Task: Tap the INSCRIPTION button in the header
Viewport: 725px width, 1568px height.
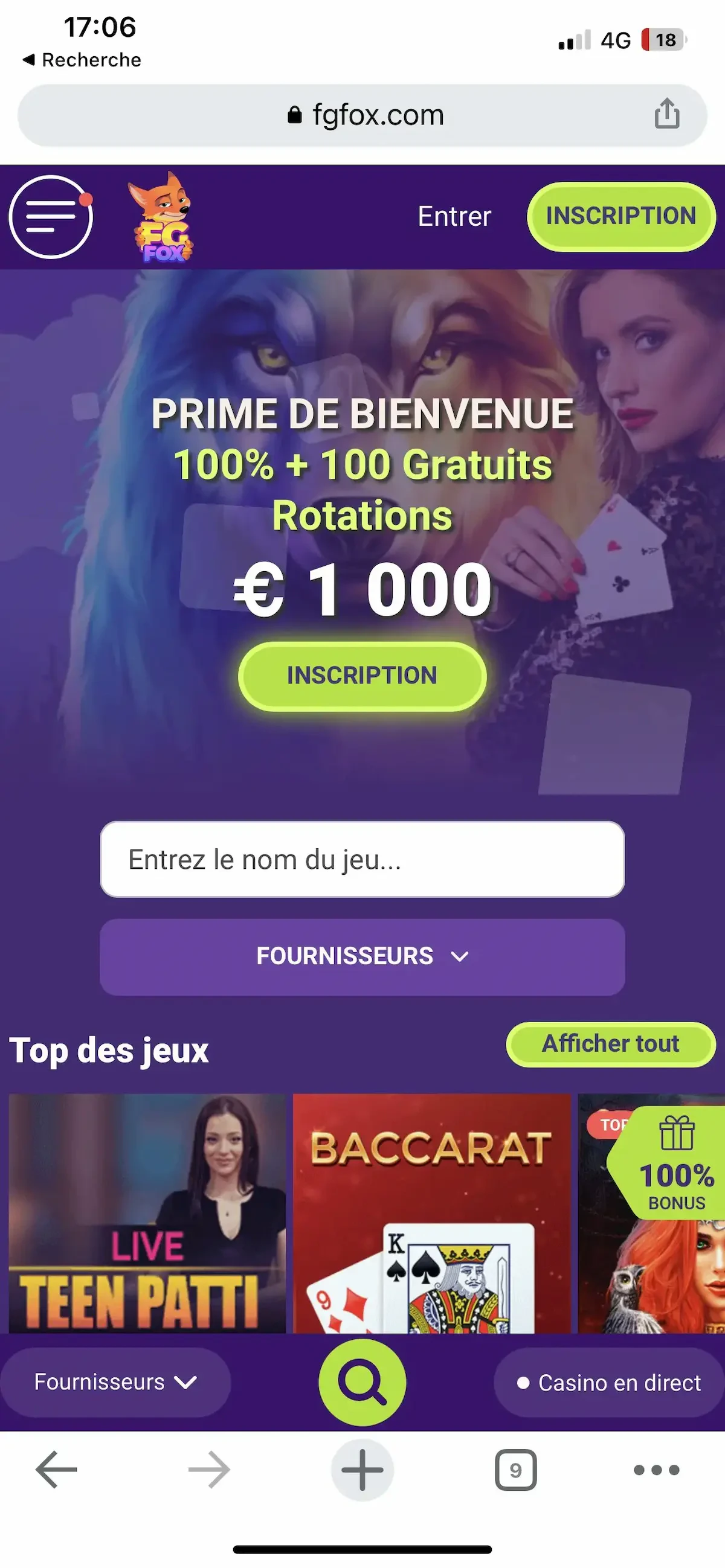Action: pyautogui.click(x=620, y=217)
